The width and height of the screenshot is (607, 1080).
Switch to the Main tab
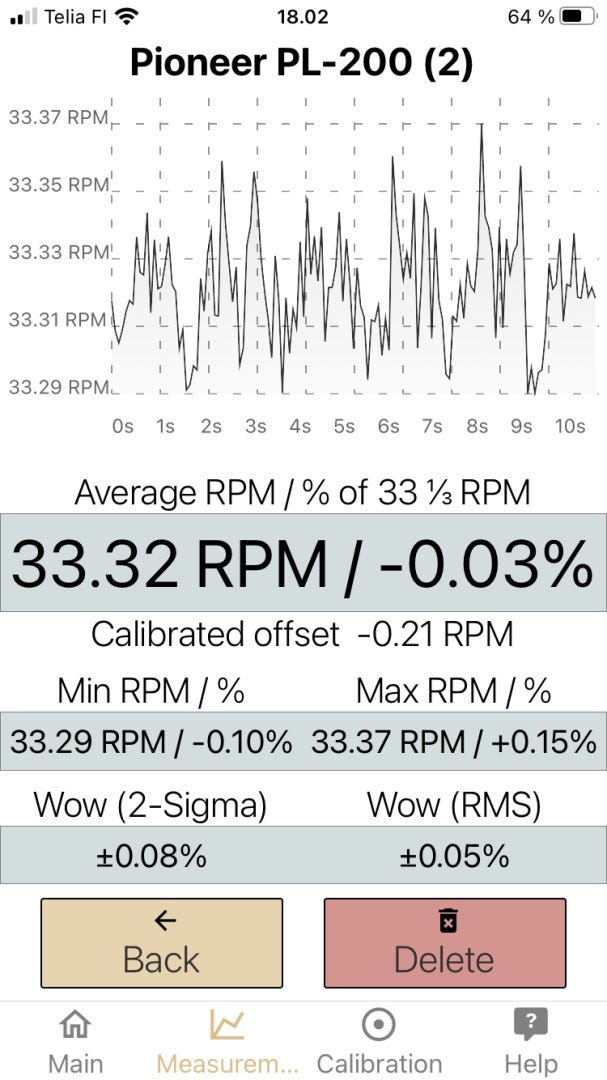76,1041
